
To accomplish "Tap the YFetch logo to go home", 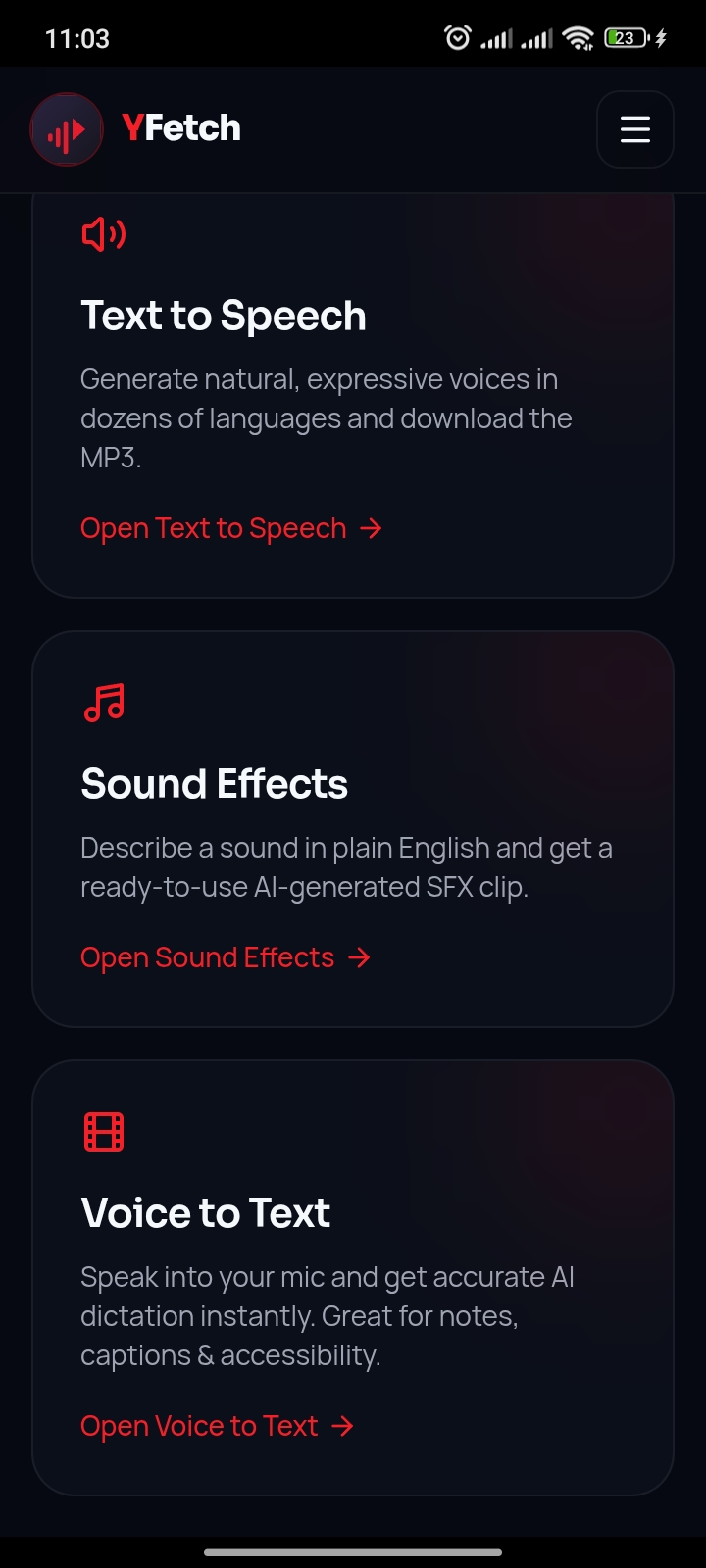I will point(135,128).
